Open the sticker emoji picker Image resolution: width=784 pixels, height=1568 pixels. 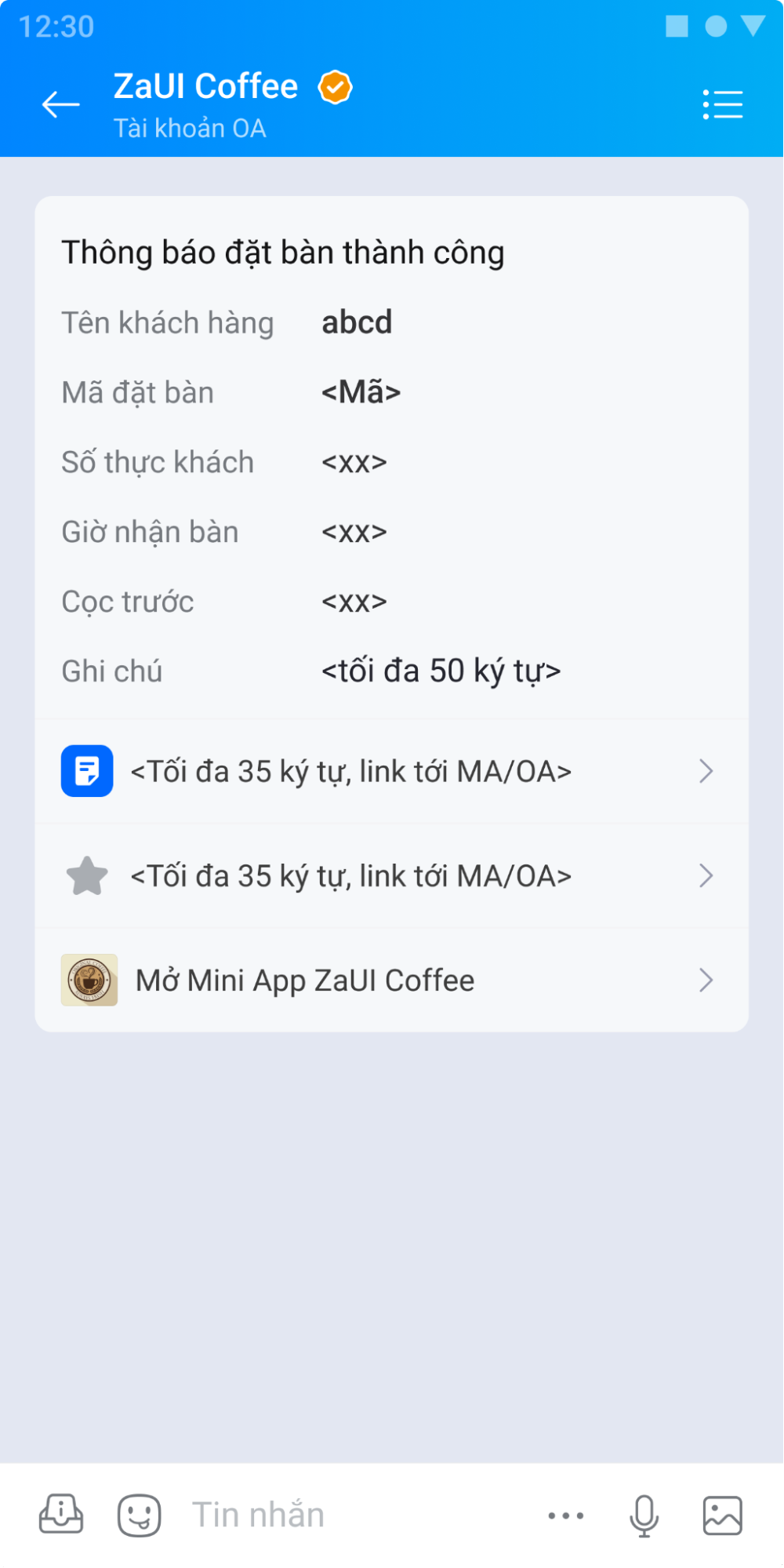(139, 1515)
